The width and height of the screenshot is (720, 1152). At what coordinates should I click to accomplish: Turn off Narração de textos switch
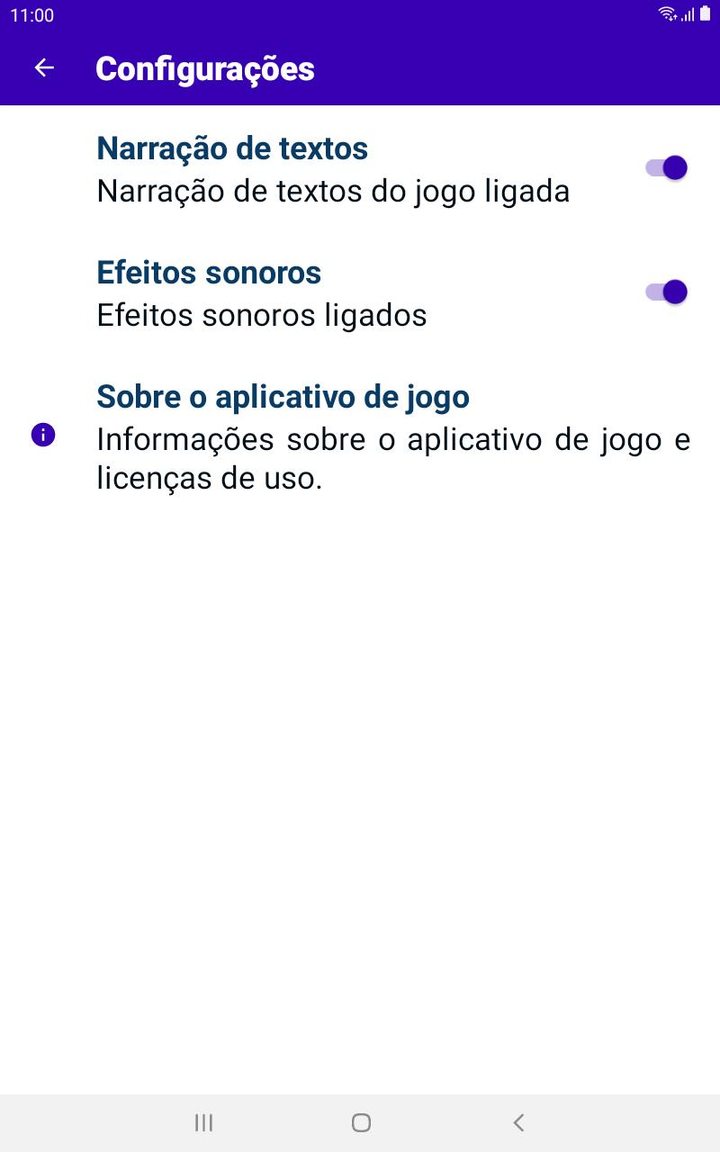click(x=666, y=168)
